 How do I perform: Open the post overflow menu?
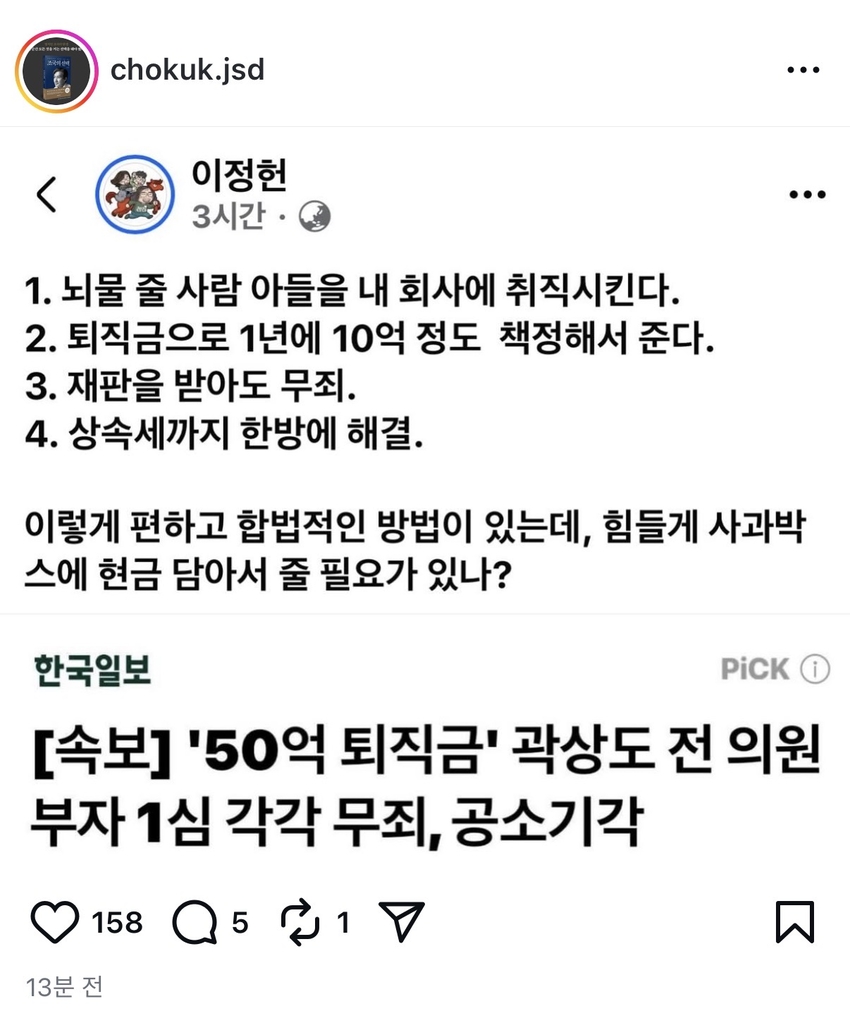pos(804,71)
